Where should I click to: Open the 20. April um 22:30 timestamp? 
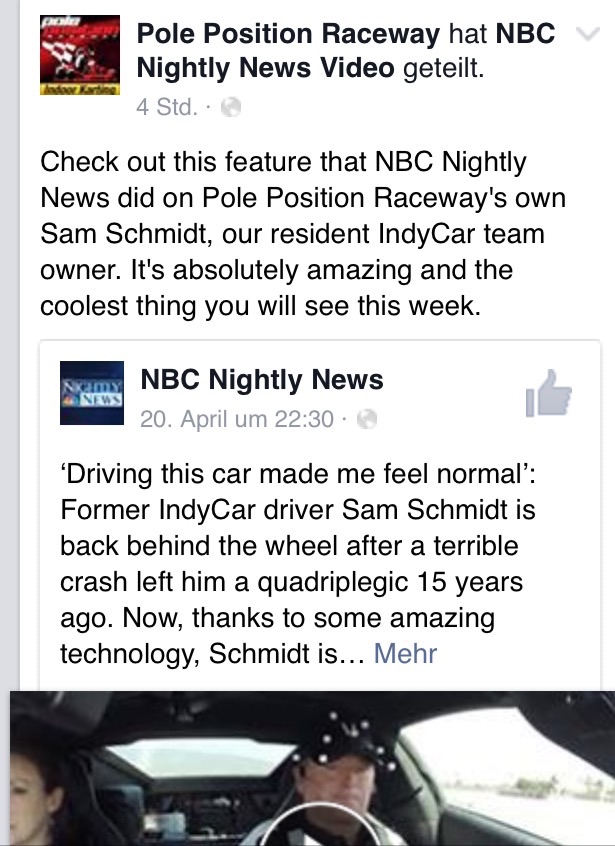(237, 419)
